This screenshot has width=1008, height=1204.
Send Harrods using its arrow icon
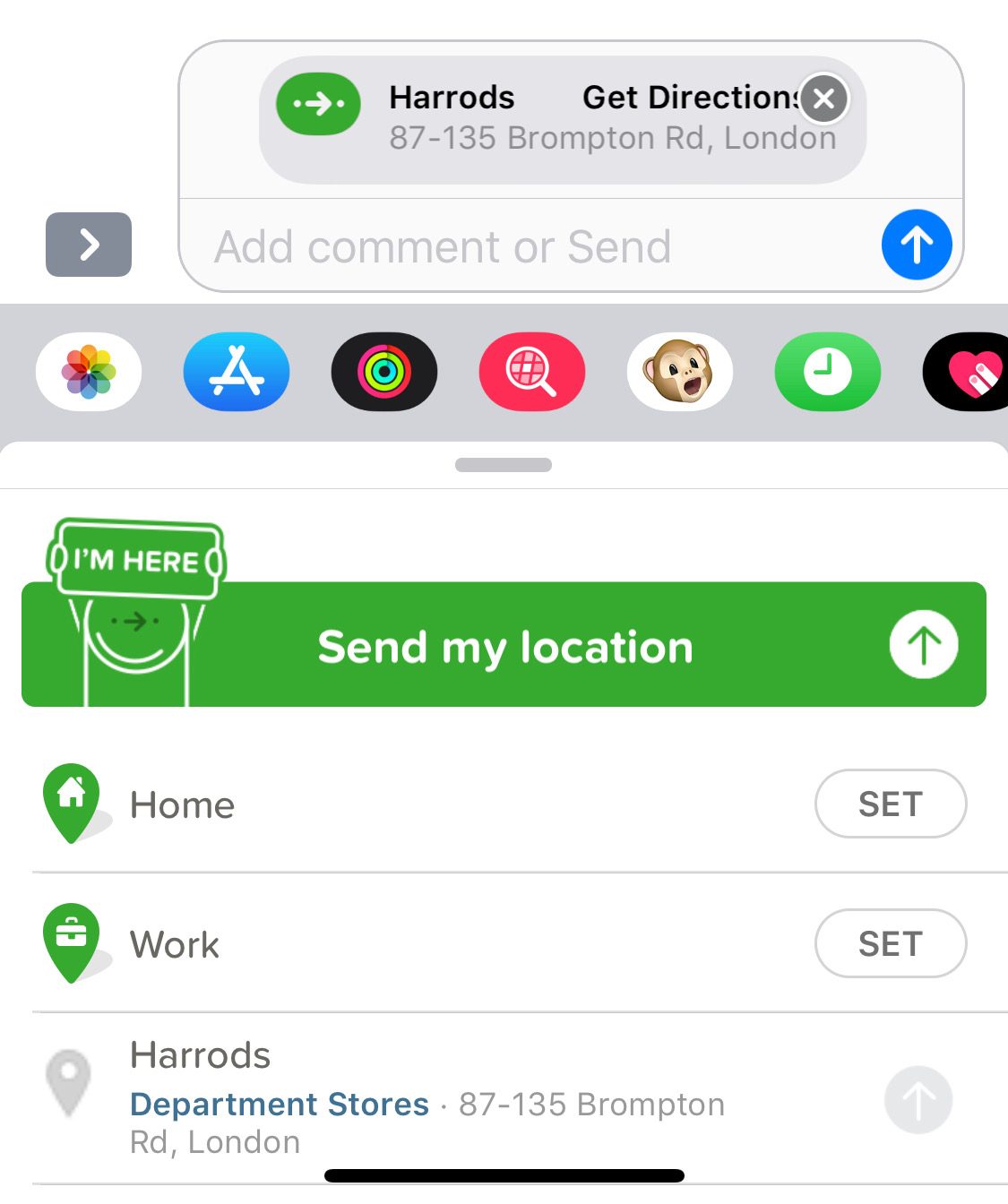(918, 1099)
